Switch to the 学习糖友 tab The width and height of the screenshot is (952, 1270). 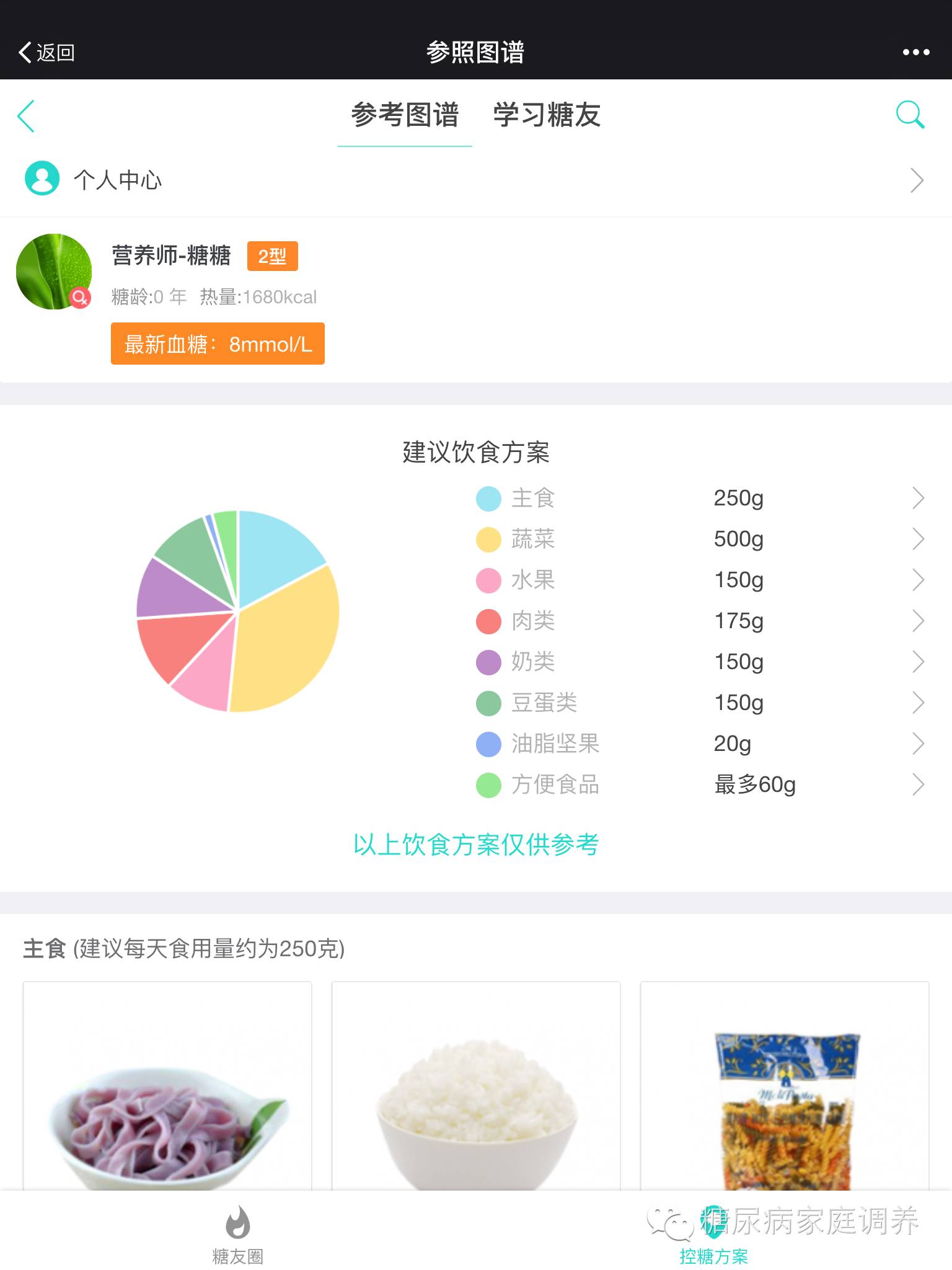pyautogui.click(x=546, y=115)
